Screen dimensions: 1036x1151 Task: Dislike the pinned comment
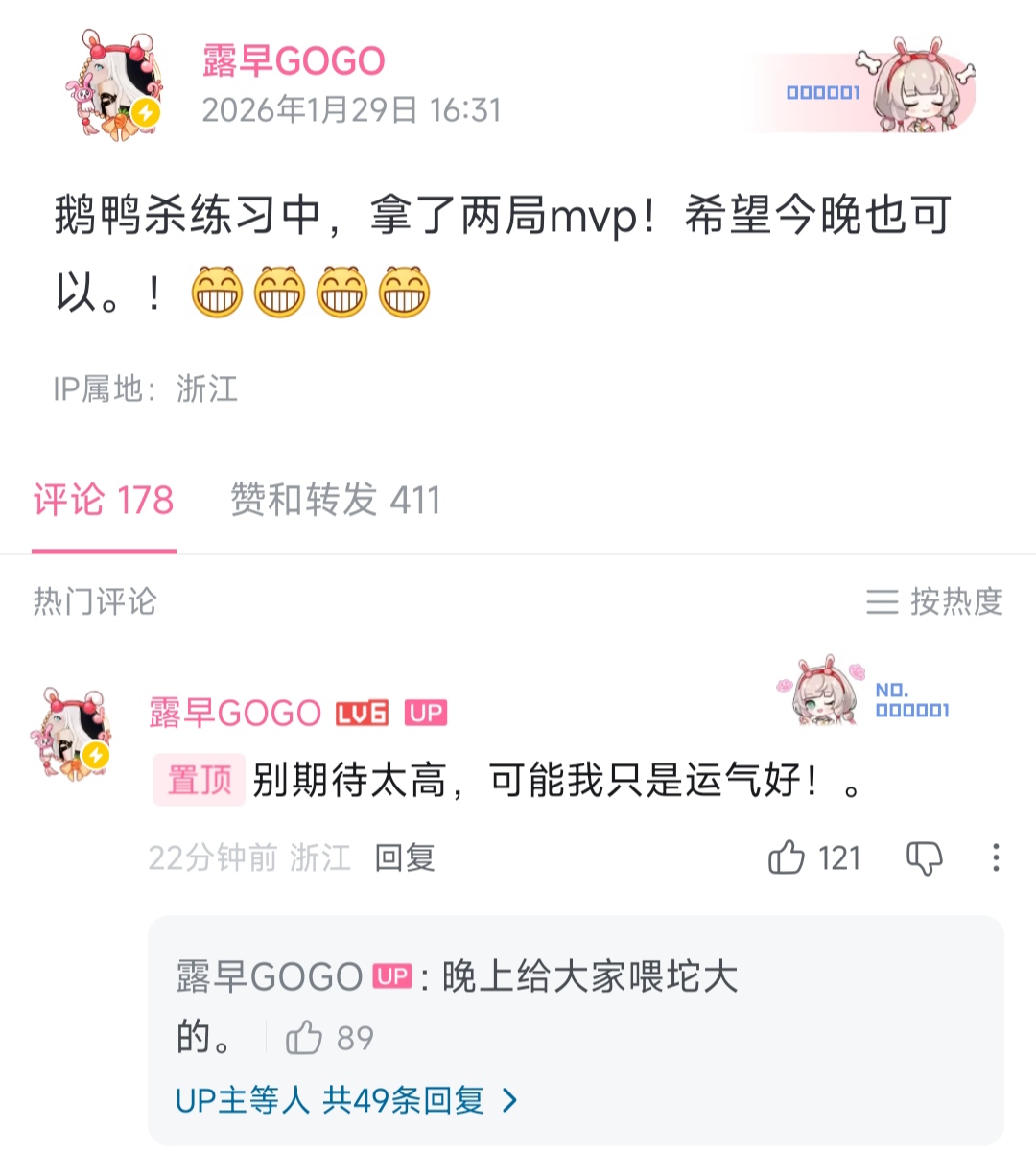pyautogui.click(x=925, y=857)
